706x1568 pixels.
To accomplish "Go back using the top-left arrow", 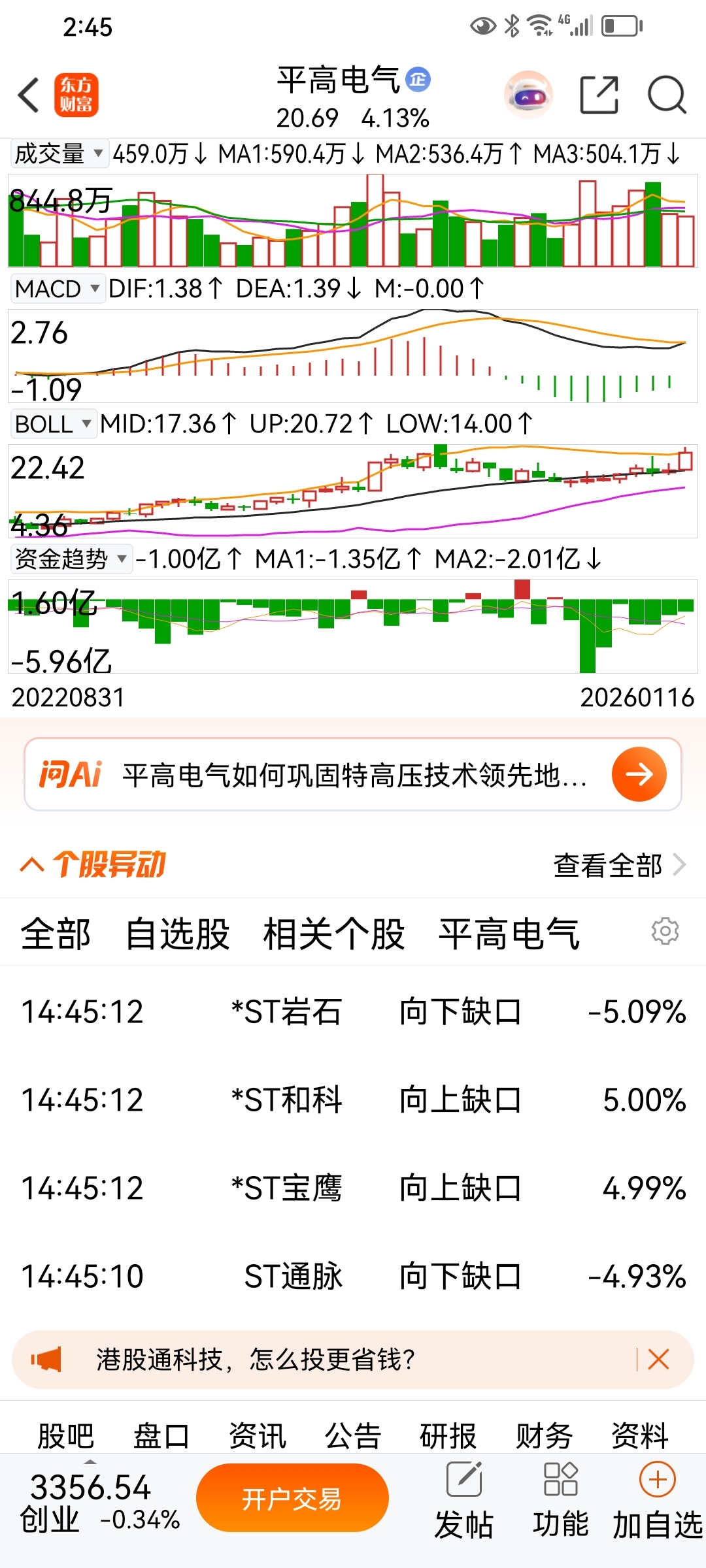I will (29, 95).
